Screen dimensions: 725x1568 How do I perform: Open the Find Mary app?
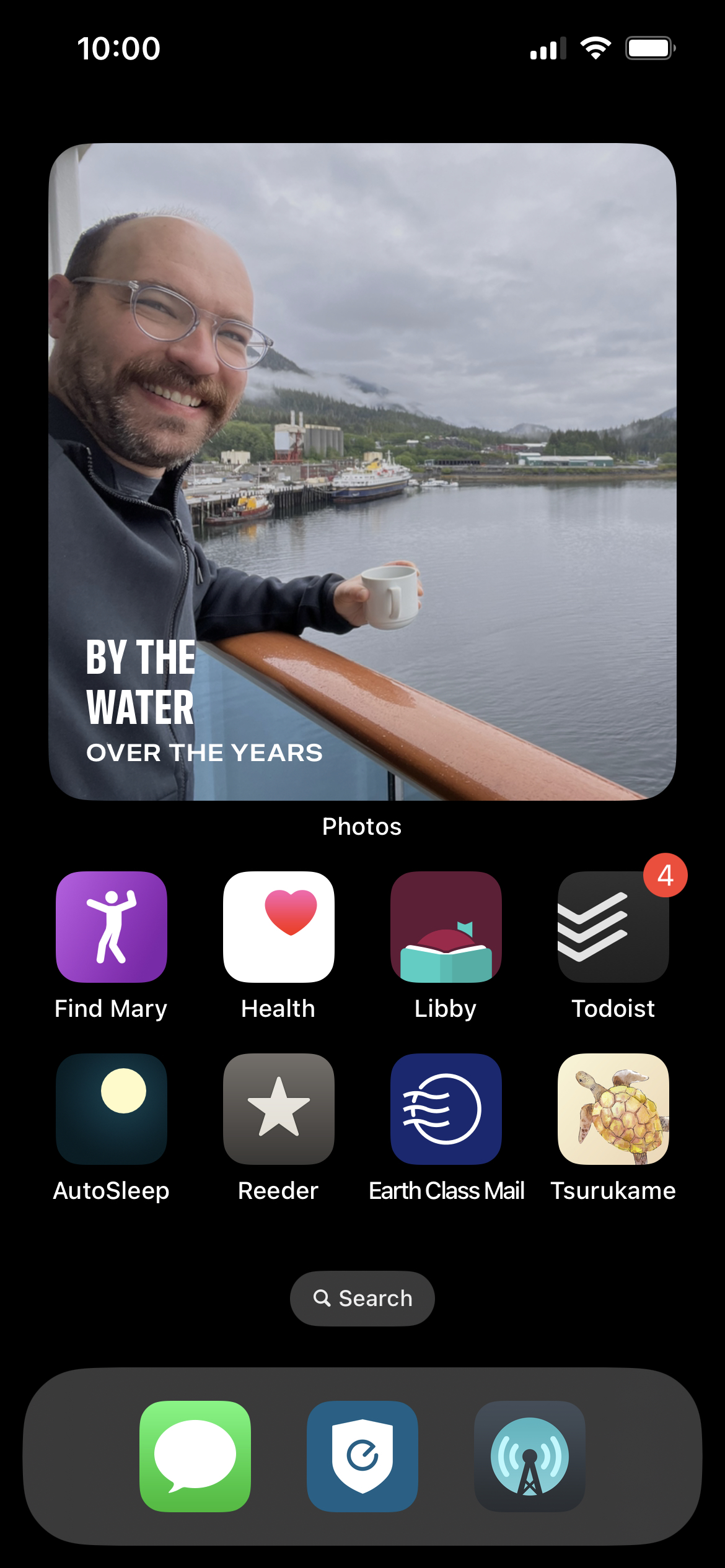click(111, 927)
